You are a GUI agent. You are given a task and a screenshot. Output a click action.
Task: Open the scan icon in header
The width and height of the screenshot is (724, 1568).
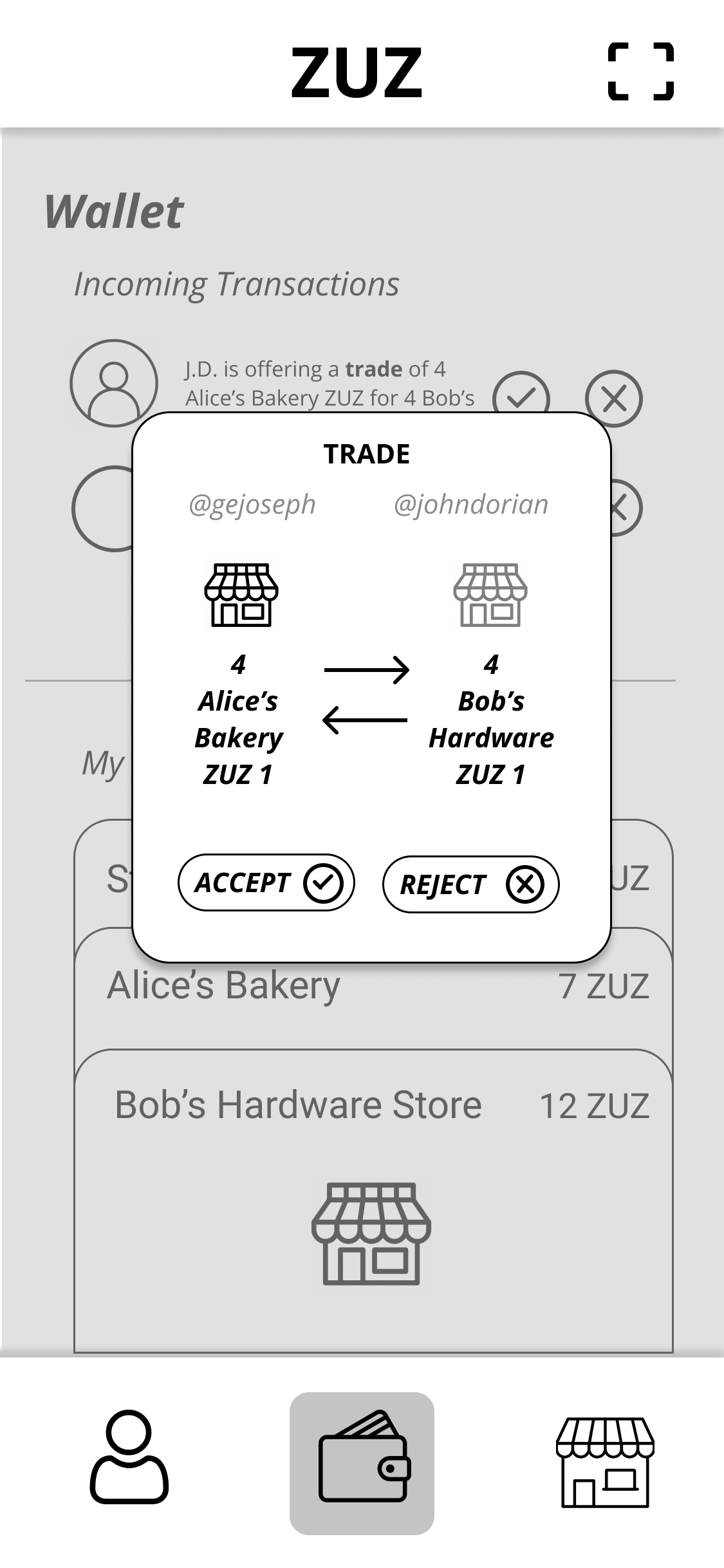[640, 71]
